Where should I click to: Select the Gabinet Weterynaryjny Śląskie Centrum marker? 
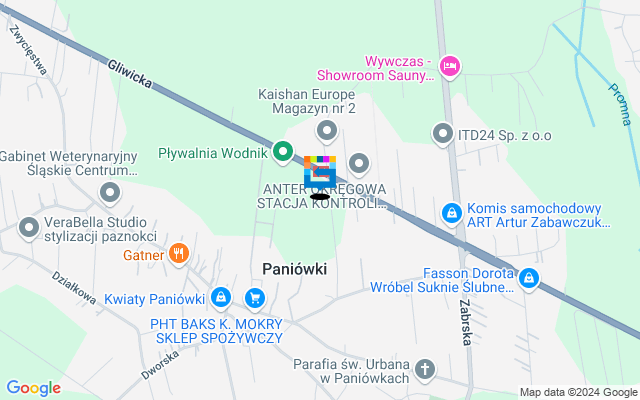tap(111, 192)
